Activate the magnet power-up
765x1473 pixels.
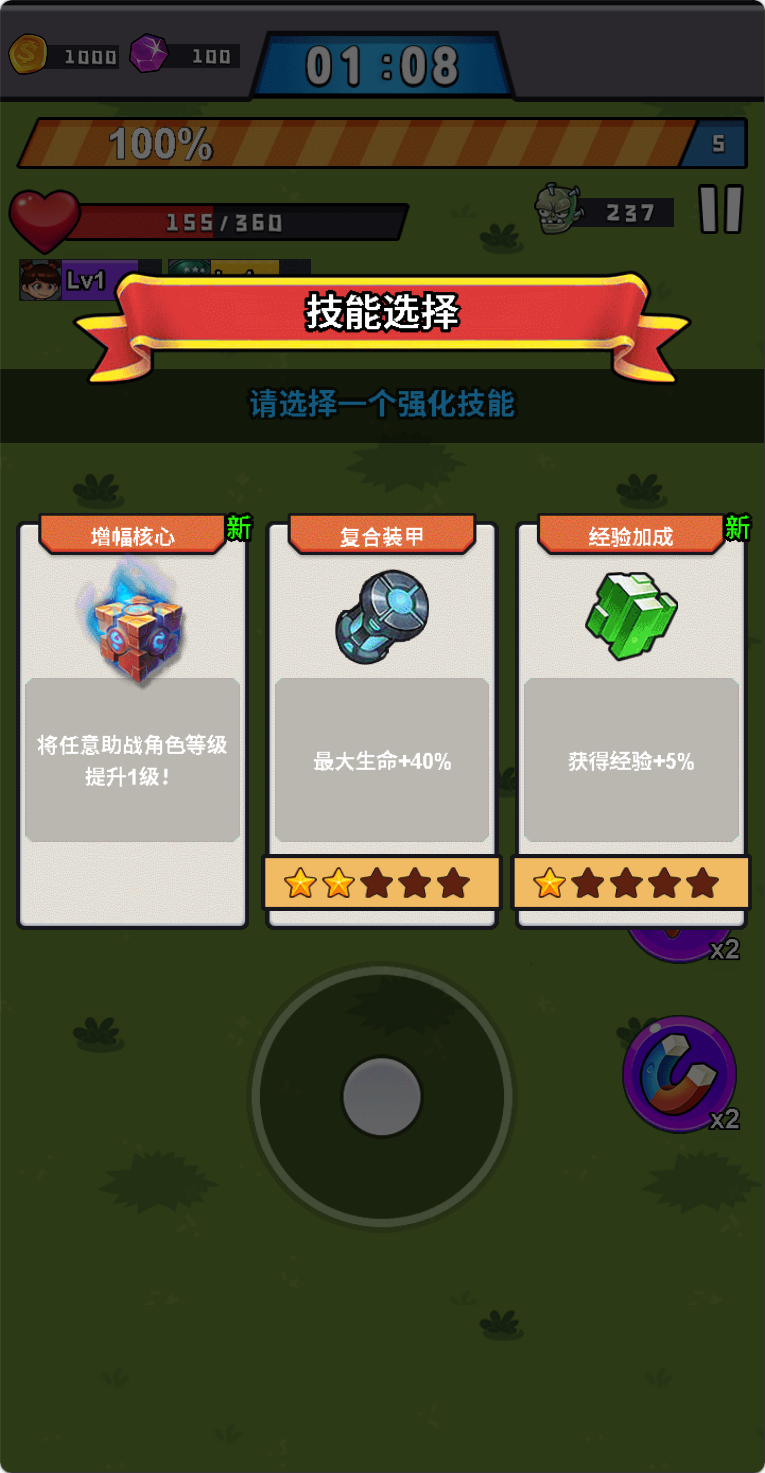[680, 1075]
